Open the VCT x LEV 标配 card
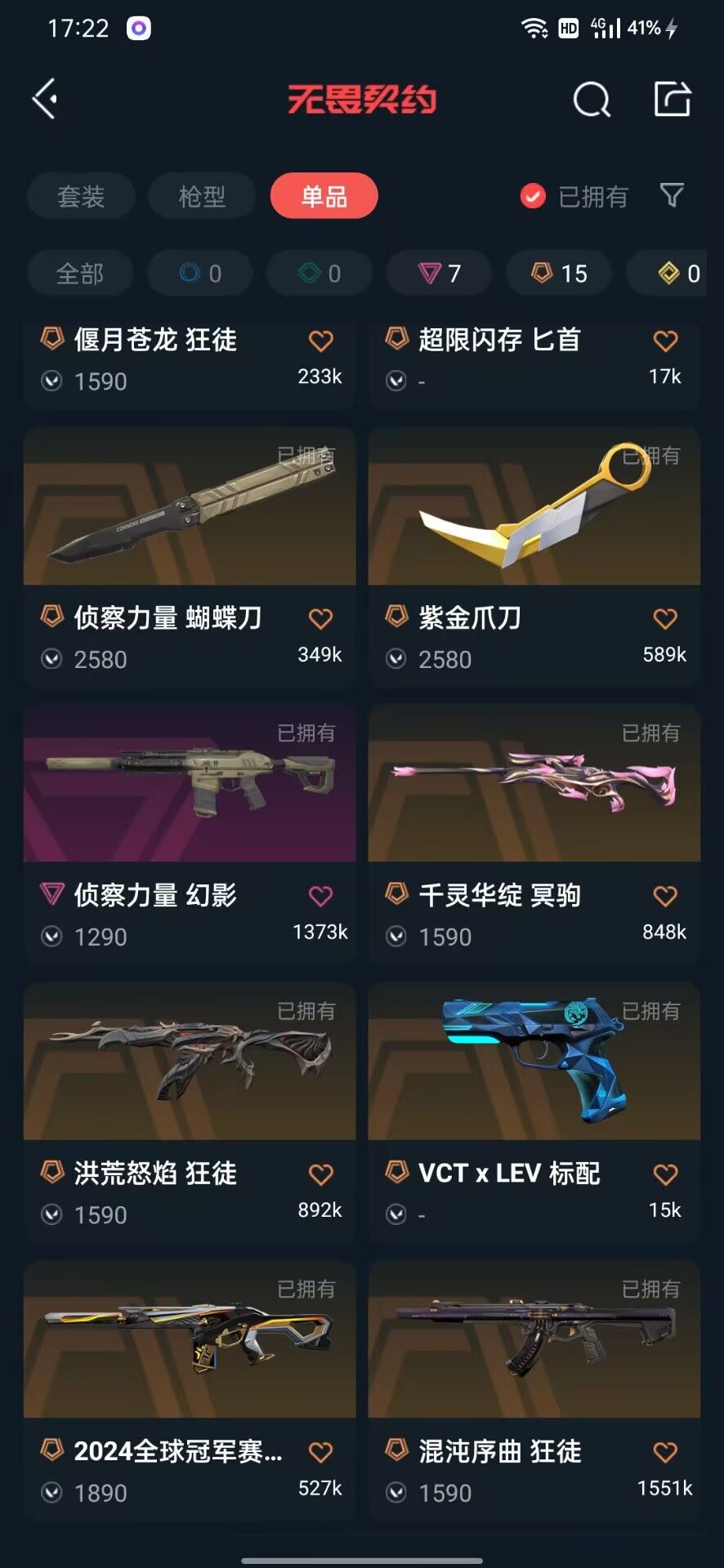Image resolution: width=724 pixels, height=1568 pixels. click(x=534, y=1112)
